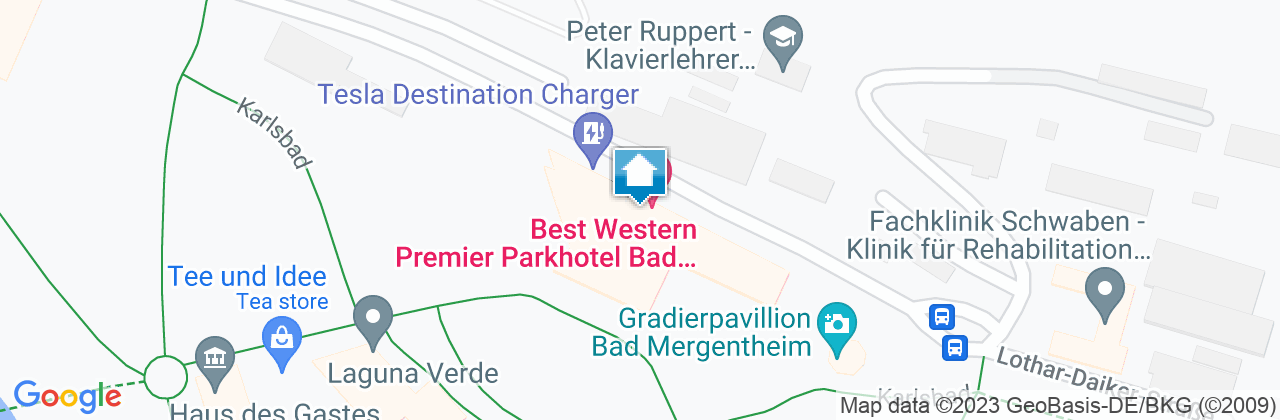Tap the Tee und Idee shop marker

point(282,337)
